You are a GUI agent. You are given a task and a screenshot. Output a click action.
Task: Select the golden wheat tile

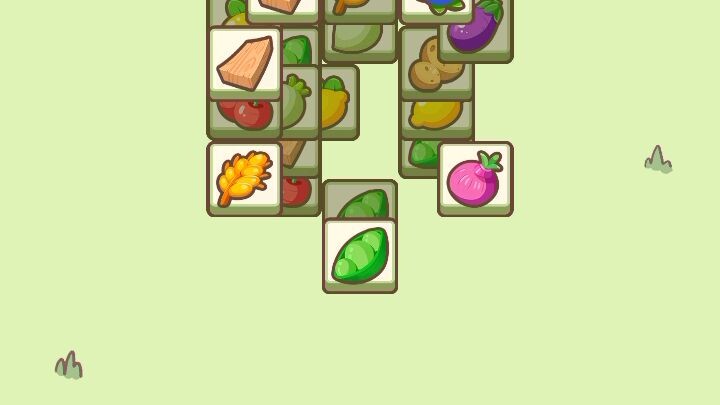point(245,178)
